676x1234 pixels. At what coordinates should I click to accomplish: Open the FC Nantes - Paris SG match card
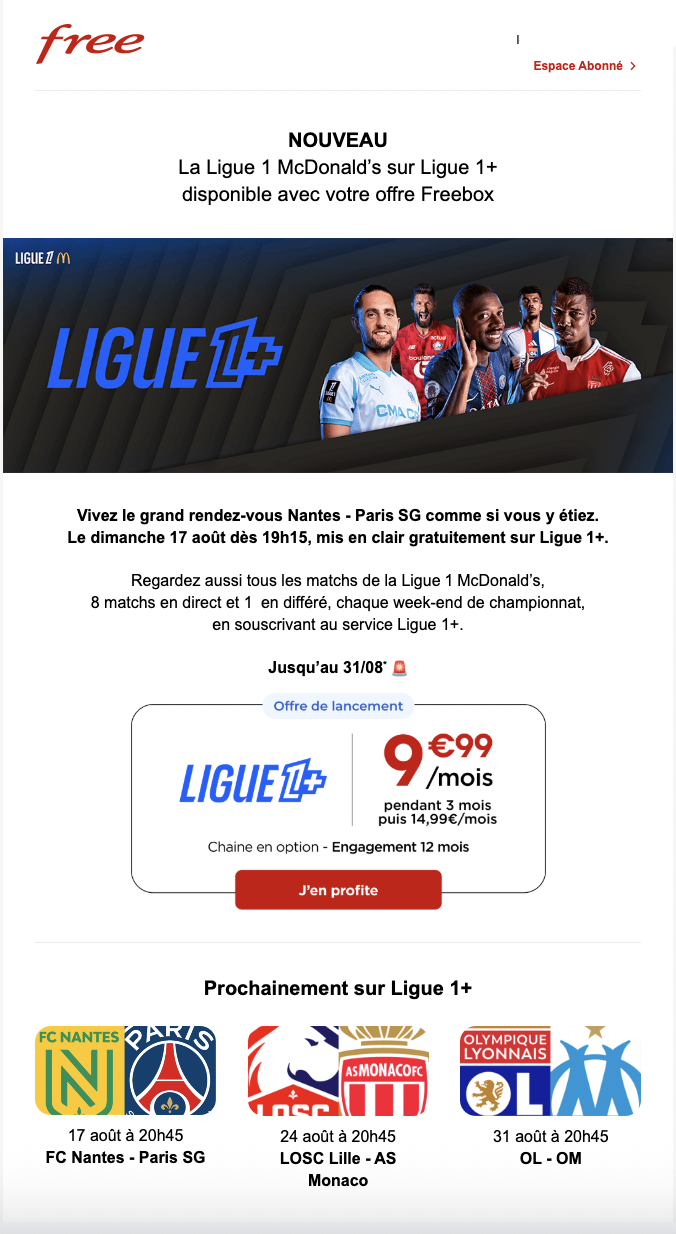tap(125, 1070)
